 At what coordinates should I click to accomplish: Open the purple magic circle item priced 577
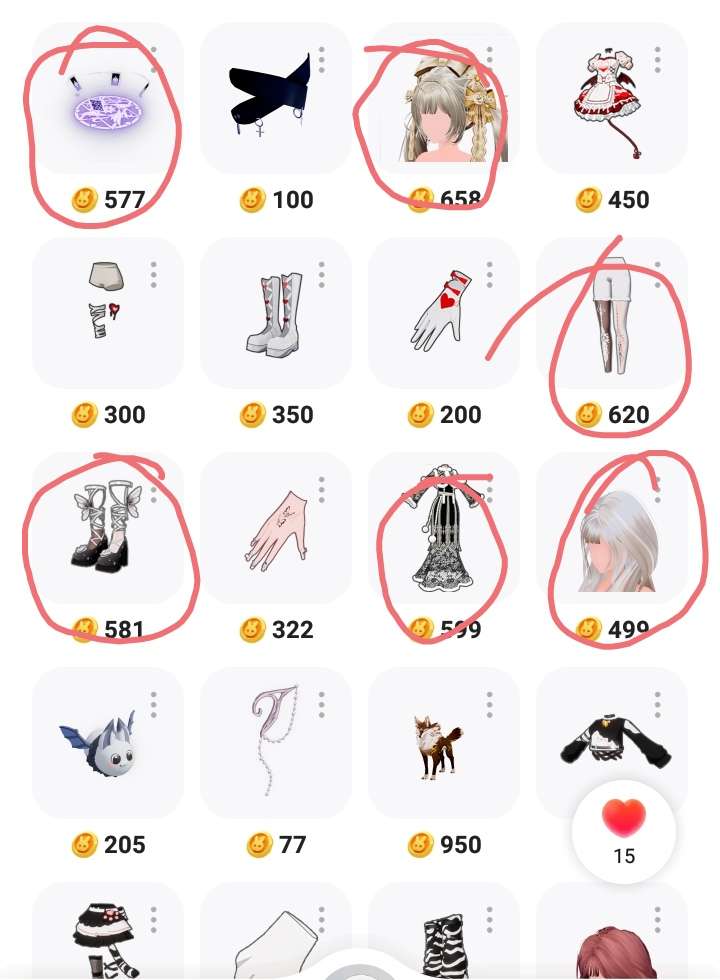107,101
